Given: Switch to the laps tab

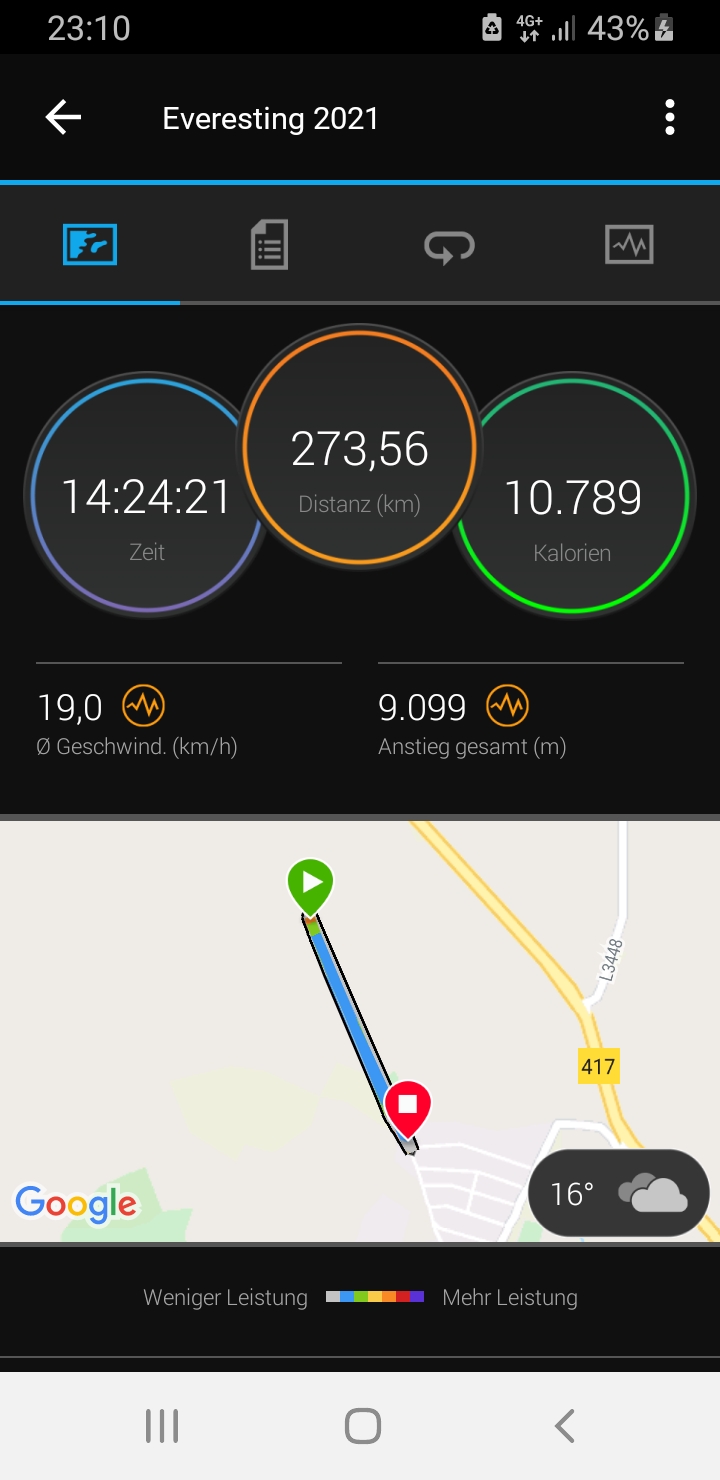Looking at the screenshot, I should tap(449, 245).
